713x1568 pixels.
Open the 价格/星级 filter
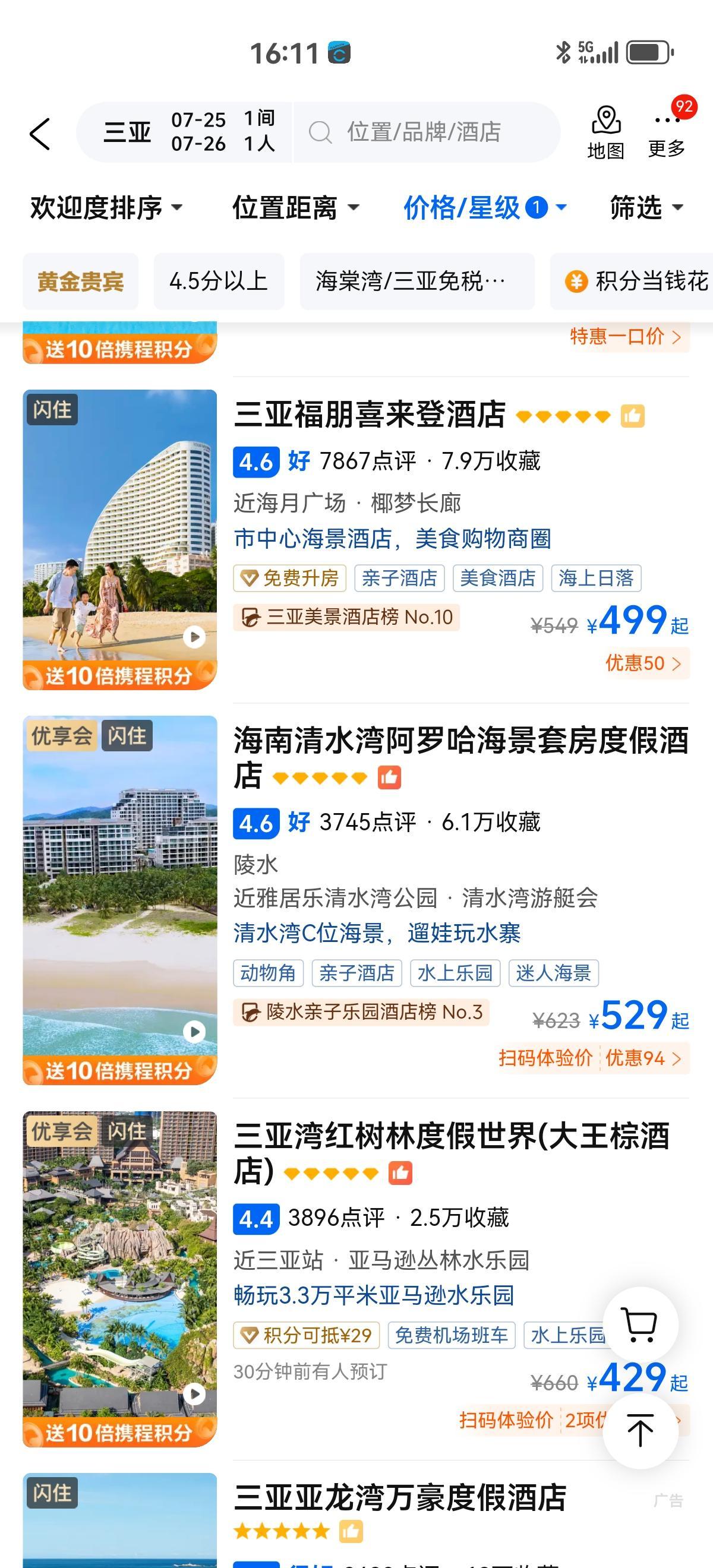pos(485,207)
